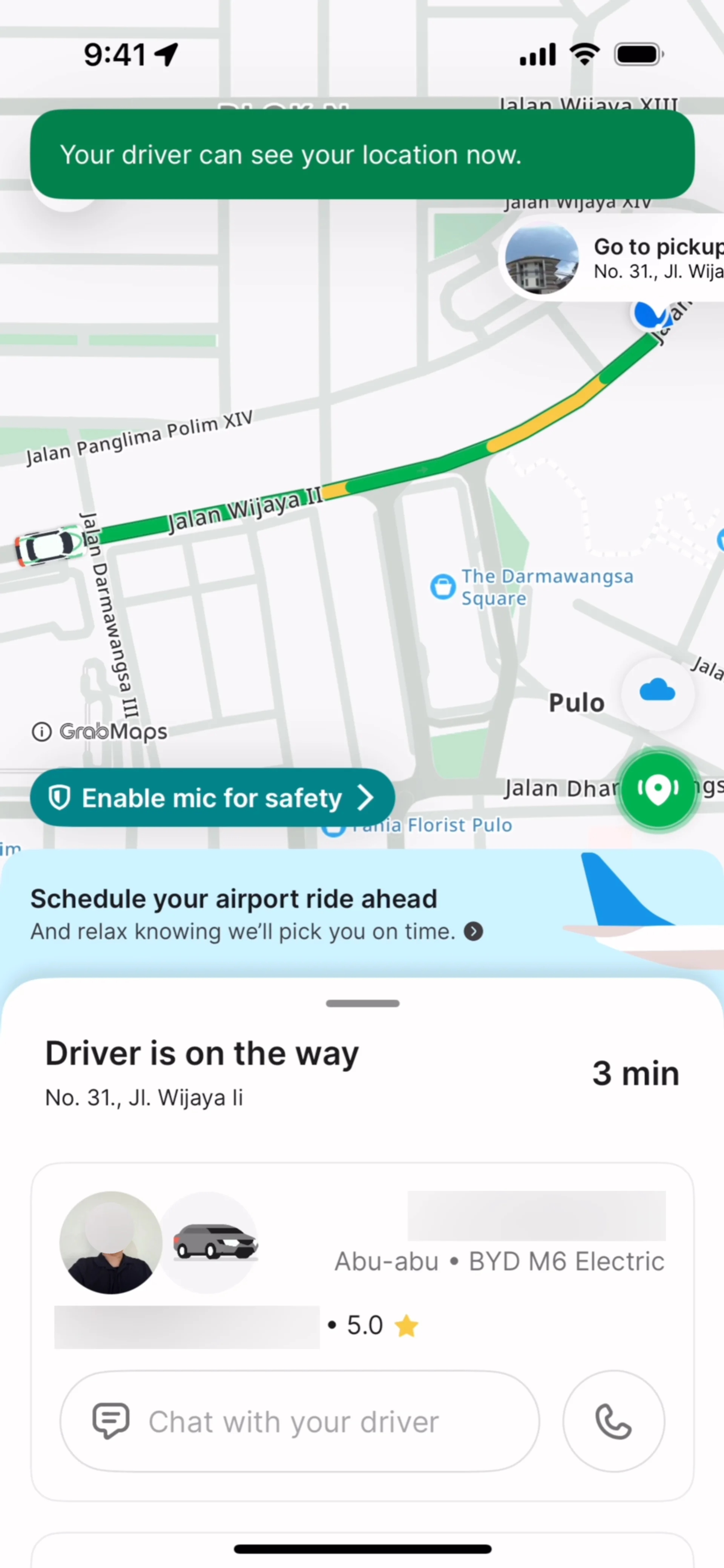
Task: View the driver's profile photo
Action: click(111, 1242)
